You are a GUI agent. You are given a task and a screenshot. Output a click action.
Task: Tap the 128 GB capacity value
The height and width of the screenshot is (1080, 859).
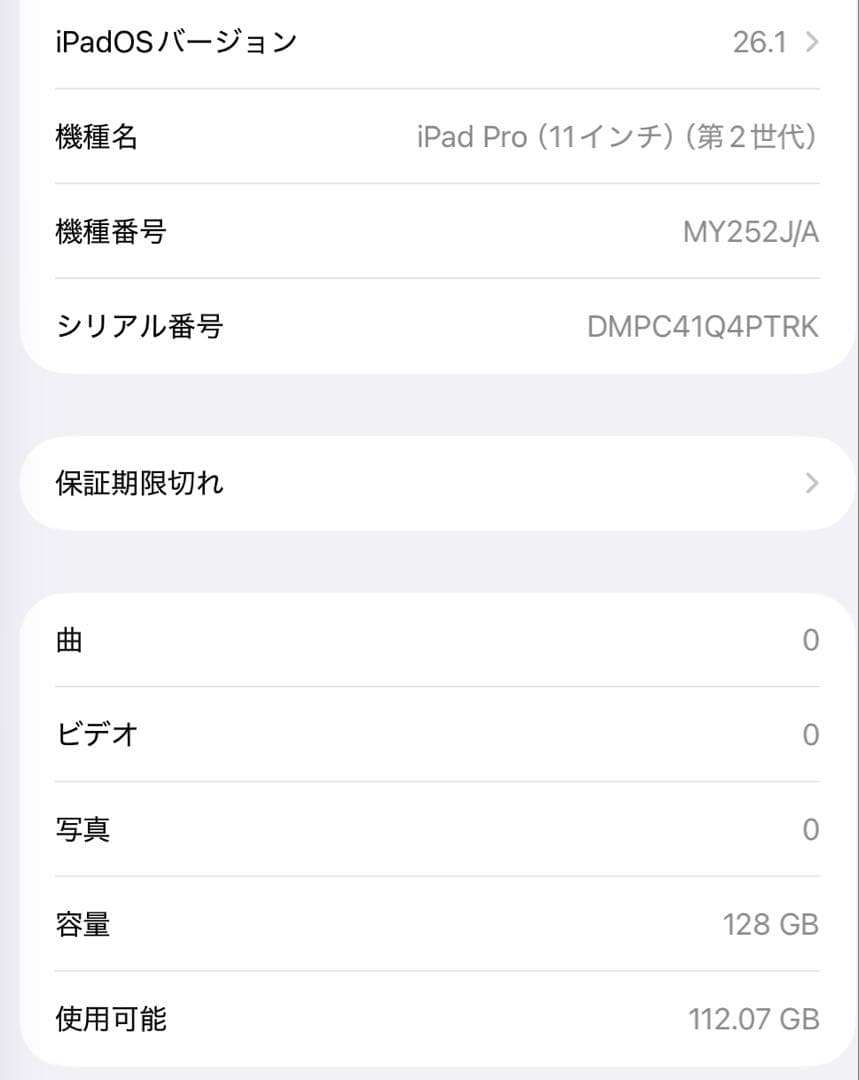coord(769,924)
